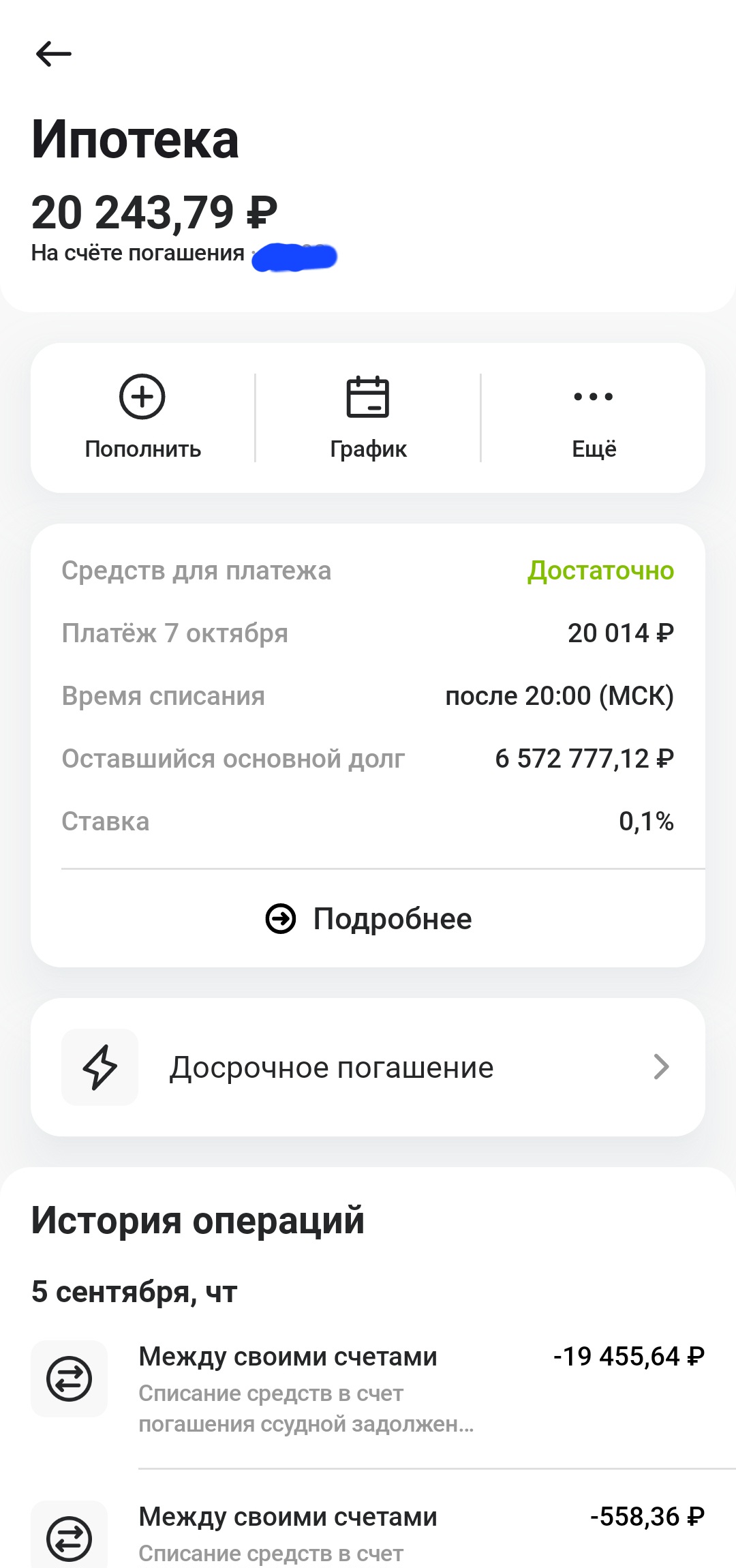This screenshot has width=736, height=1568.
Task: Tap Пополнить to top up the account
Action: pos(142,418)
